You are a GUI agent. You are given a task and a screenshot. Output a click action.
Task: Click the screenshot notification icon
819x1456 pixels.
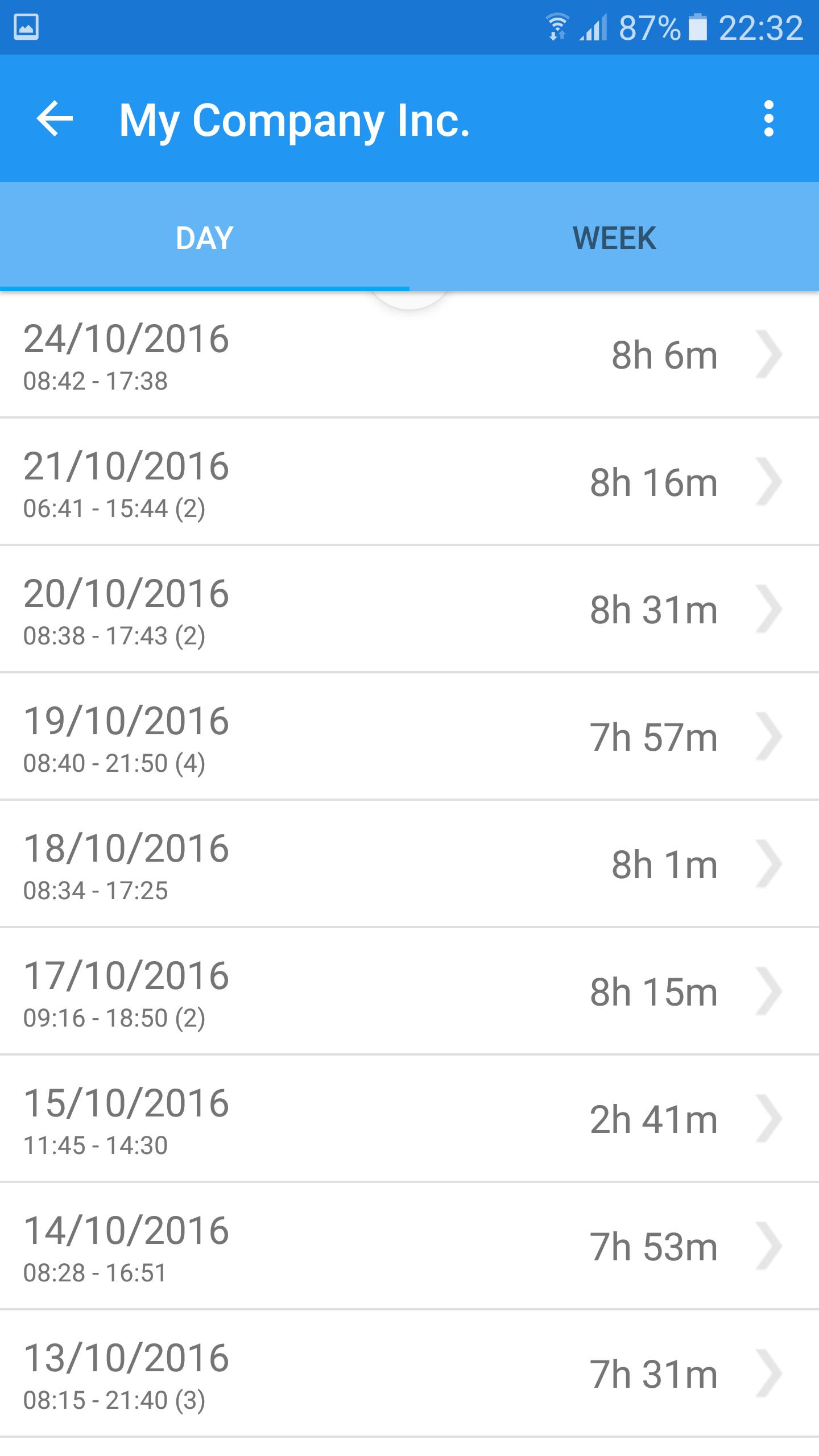(27, 27)
